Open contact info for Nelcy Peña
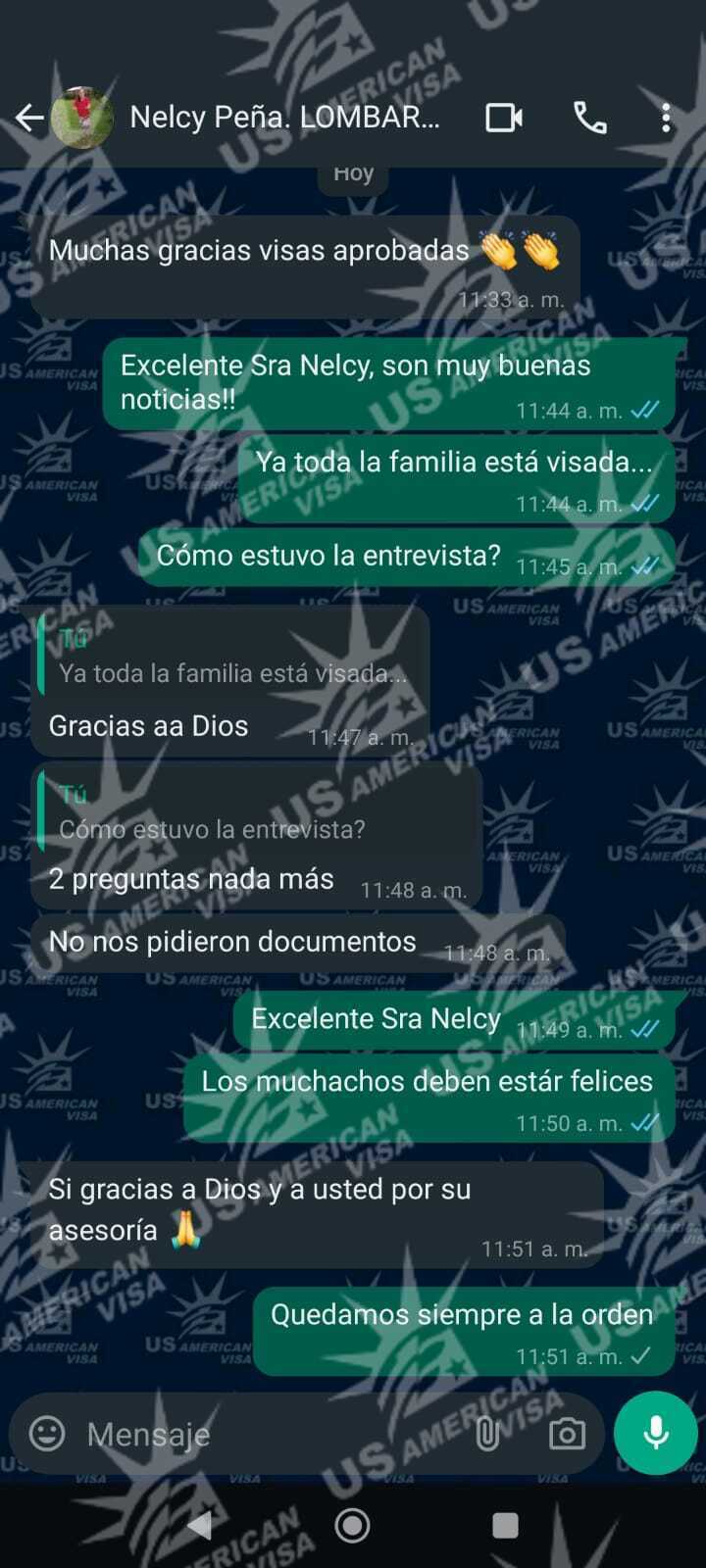The height and width of the screenshot is (1568, 706). coord(284,119)
